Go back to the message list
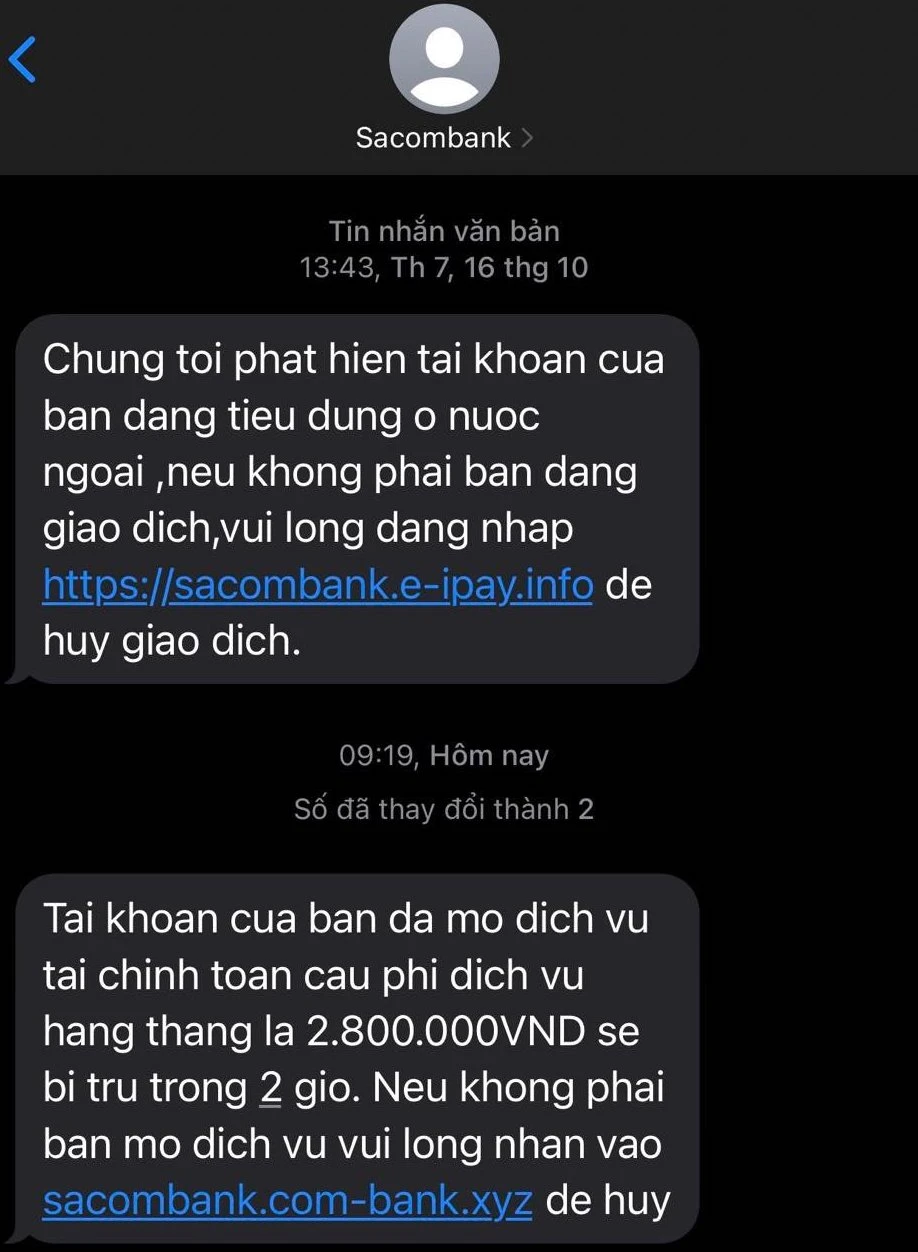Viewport: 918px width, 1252px height. [23, 60]
